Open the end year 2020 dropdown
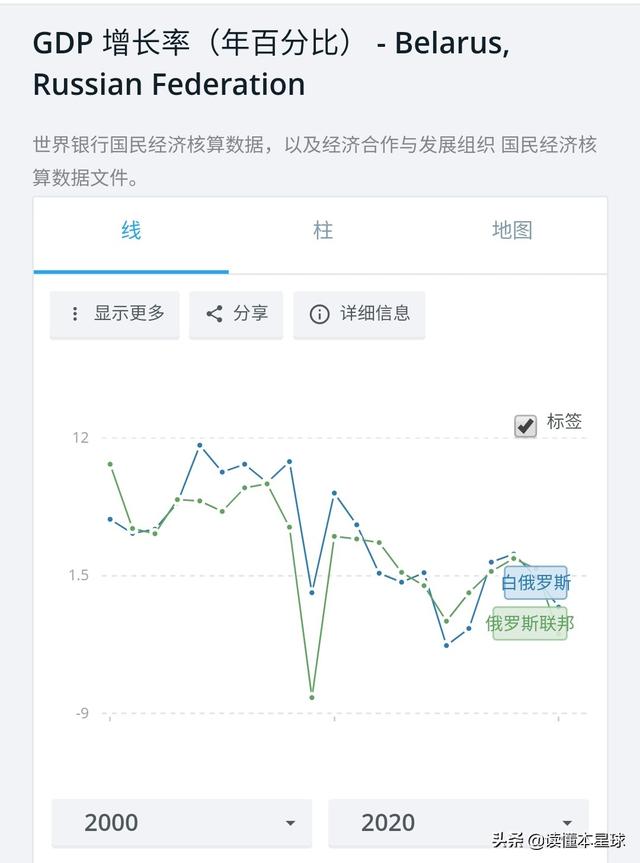Image resolution: width=640 pixels, height=863 pixels. 458,823
